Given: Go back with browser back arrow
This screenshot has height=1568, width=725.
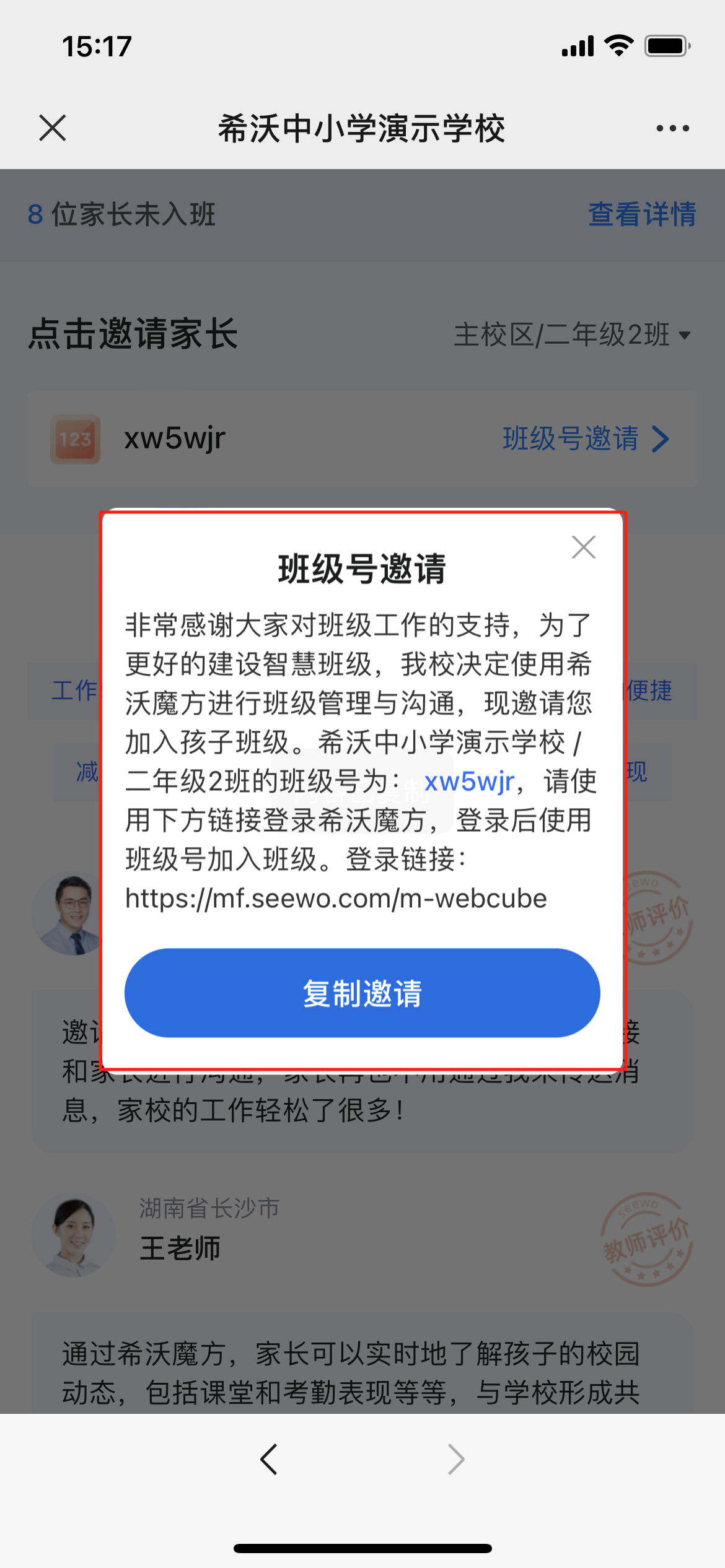Looking at the screenshot, I should coord(269,1460).
